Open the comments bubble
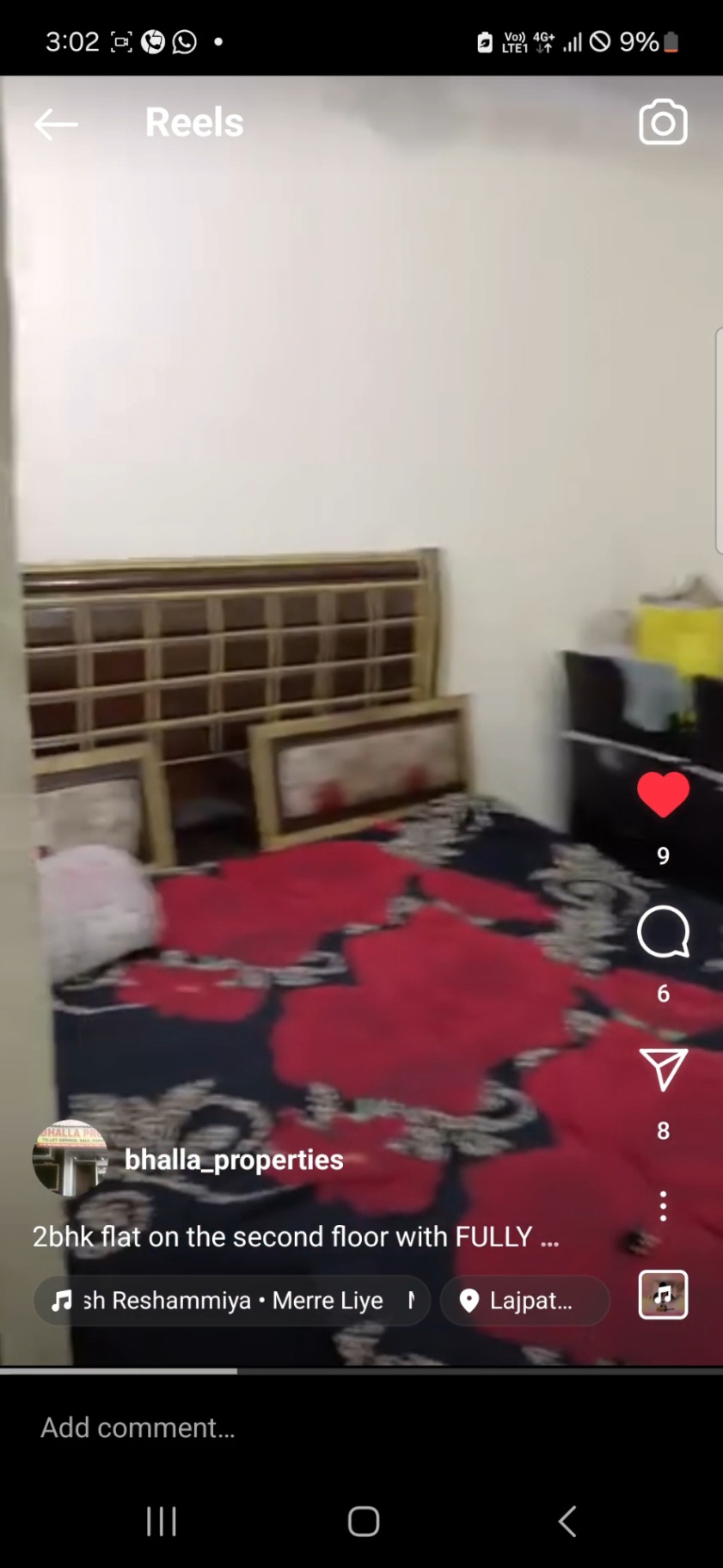Screen dimensions: 723x1568 click(663, 932)
